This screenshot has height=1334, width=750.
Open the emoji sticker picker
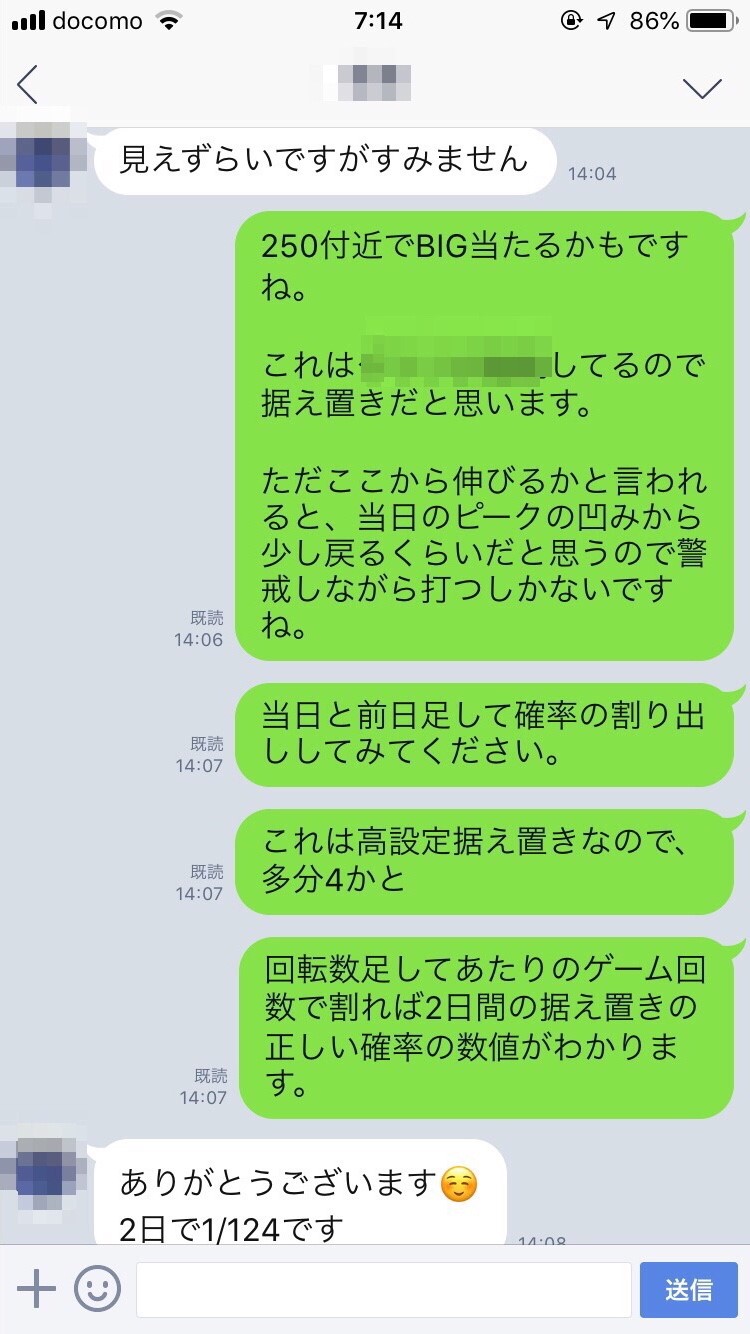click(98, 1289)
